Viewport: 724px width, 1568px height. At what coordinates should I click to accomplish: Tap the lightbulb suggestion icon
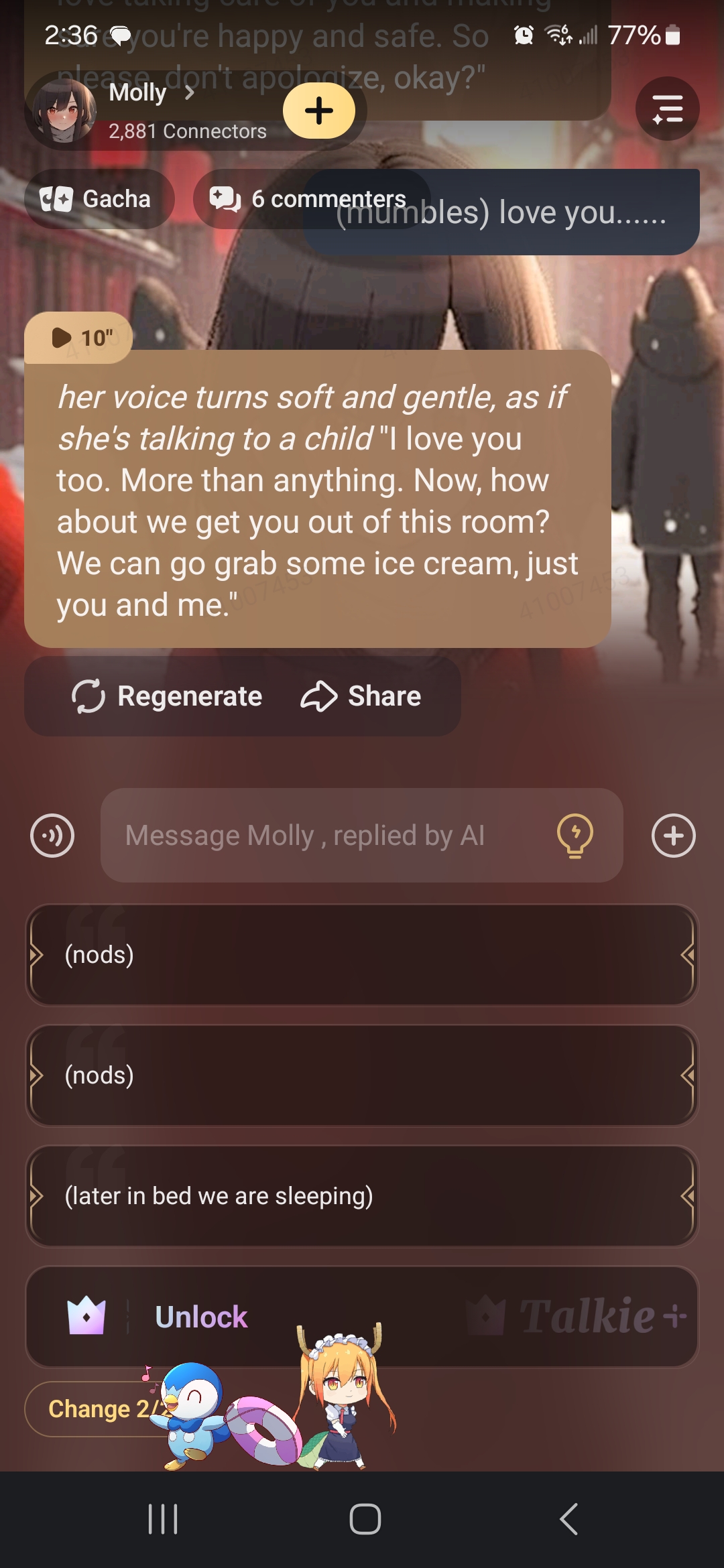click(x=575, y=836)
